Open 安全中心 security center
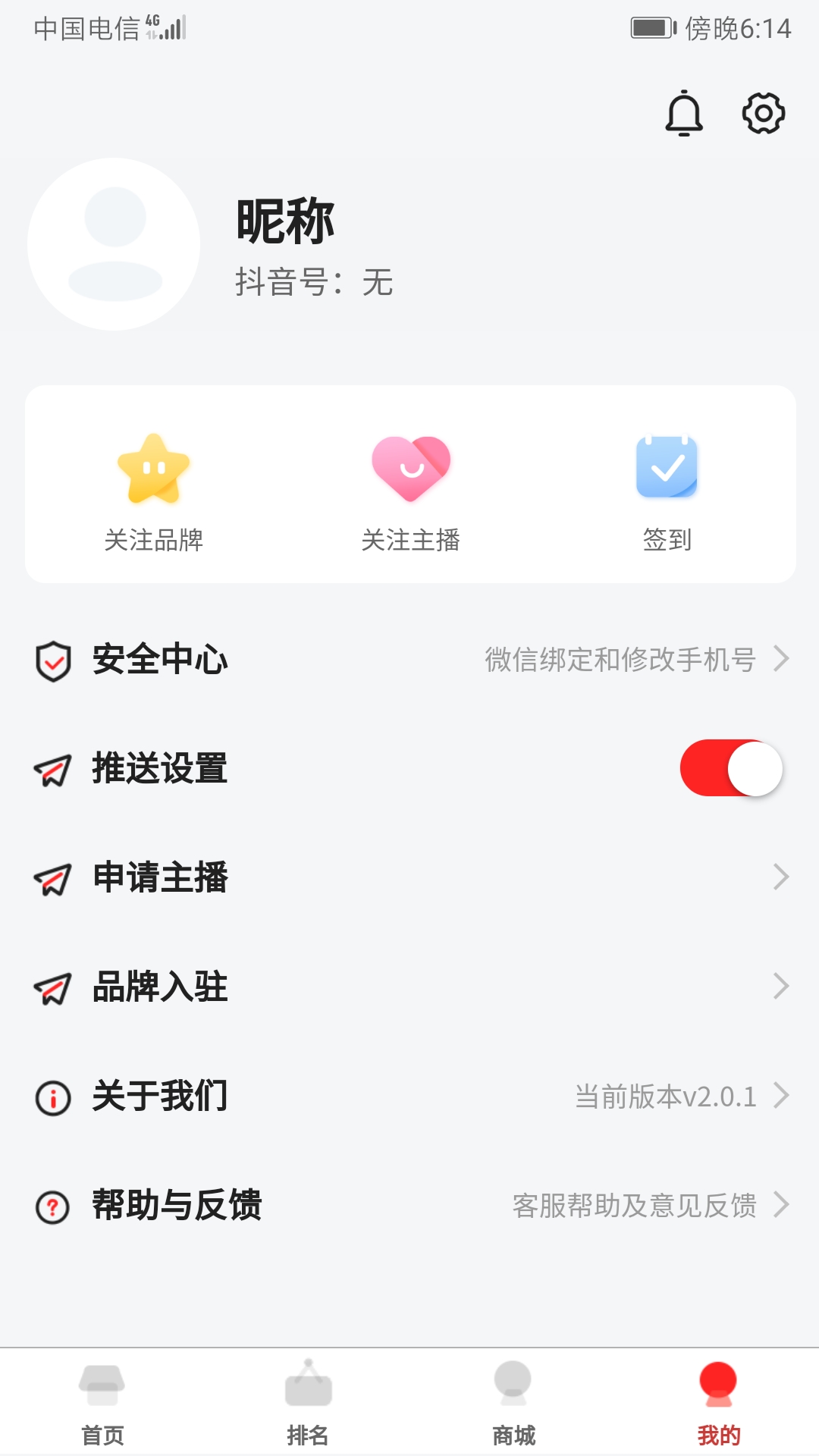 click(409, 659)
